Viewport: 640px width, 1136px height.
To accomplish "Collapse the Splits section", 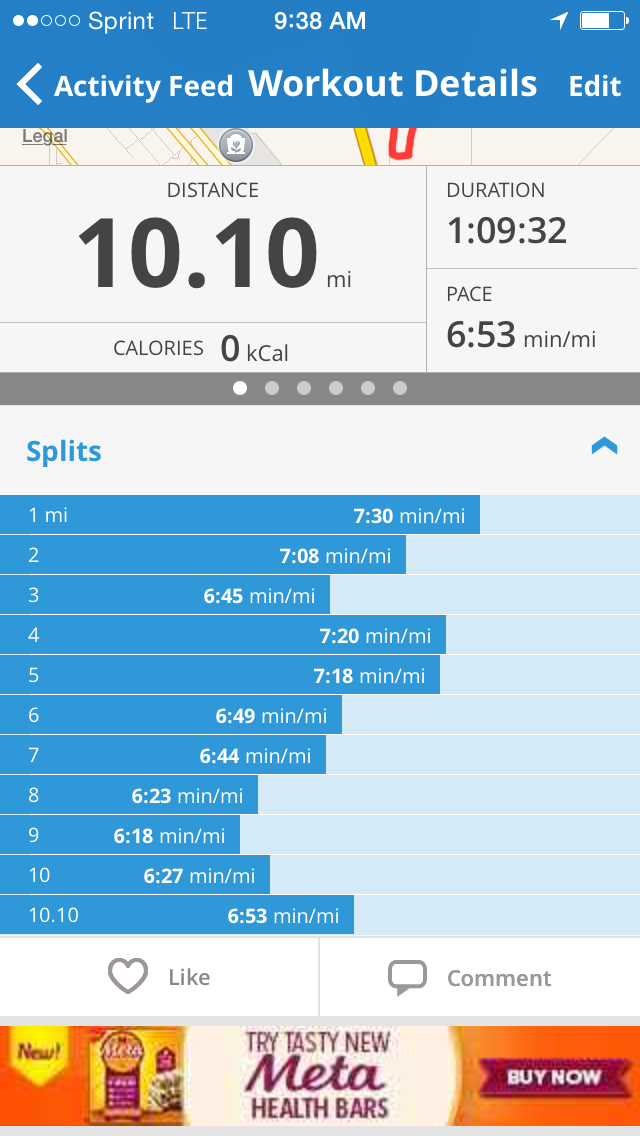I will pyautogui.click(x=604, y=447).
